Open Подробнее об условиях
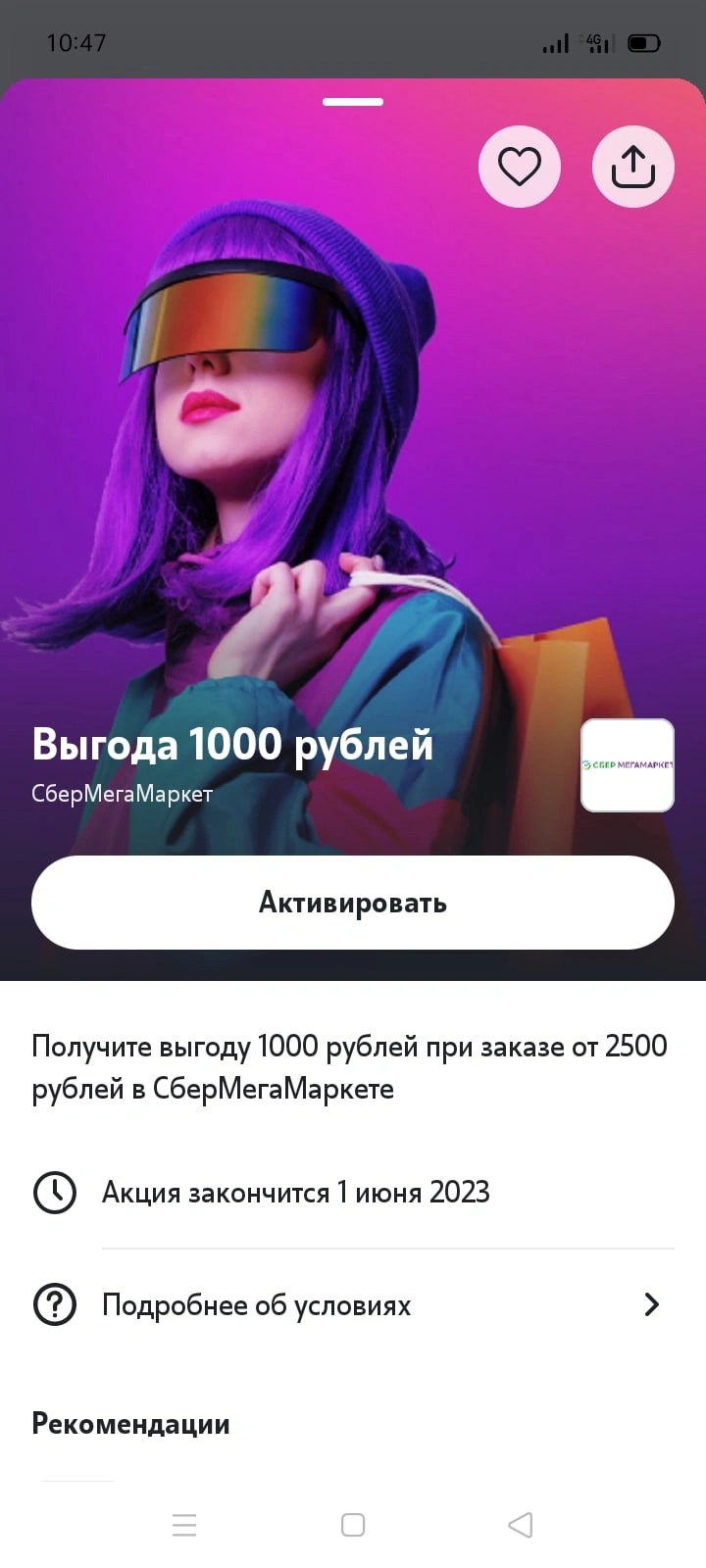This screenshot has height=1568, width=706. coord(353,1305)
